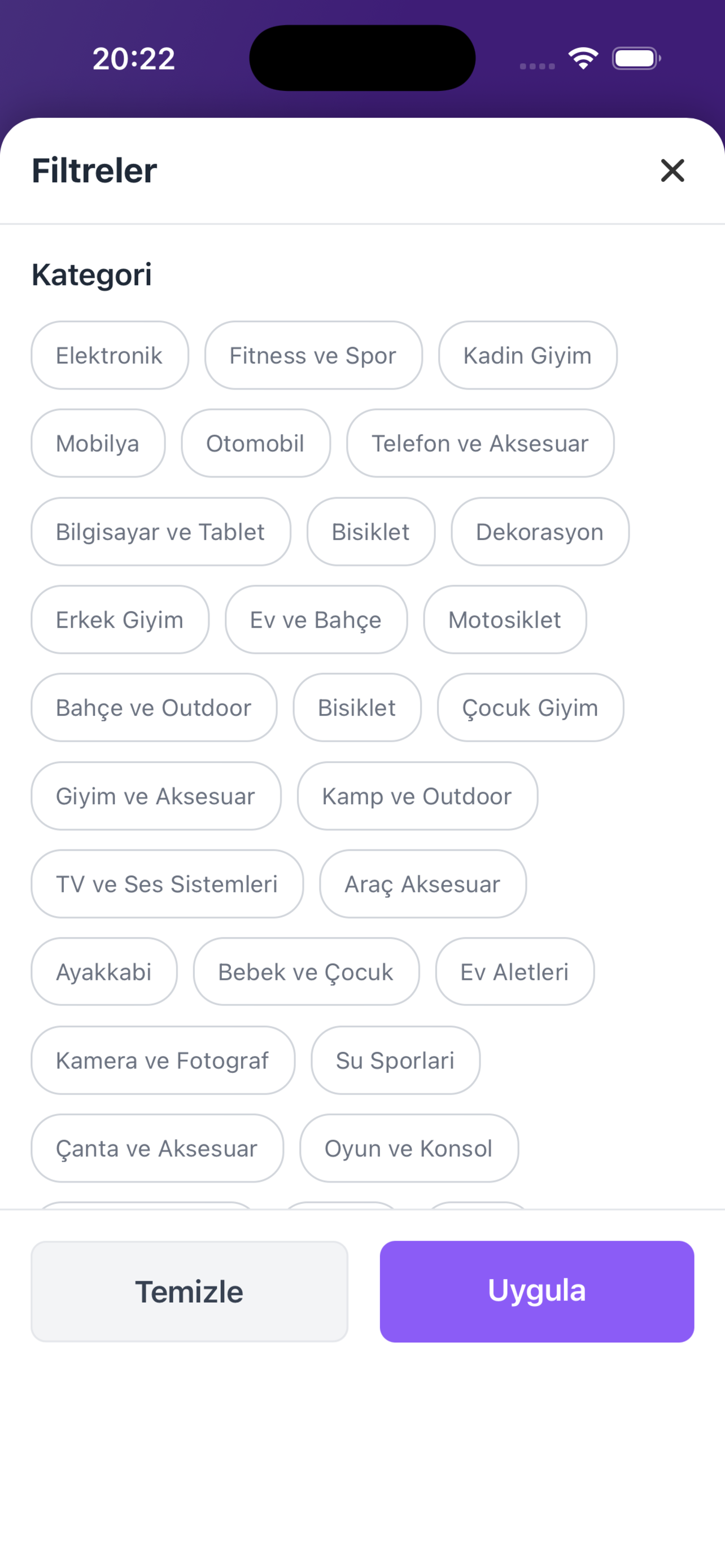Close the Filtreler panel
The image size is (725, 1568).
[672, 171]
